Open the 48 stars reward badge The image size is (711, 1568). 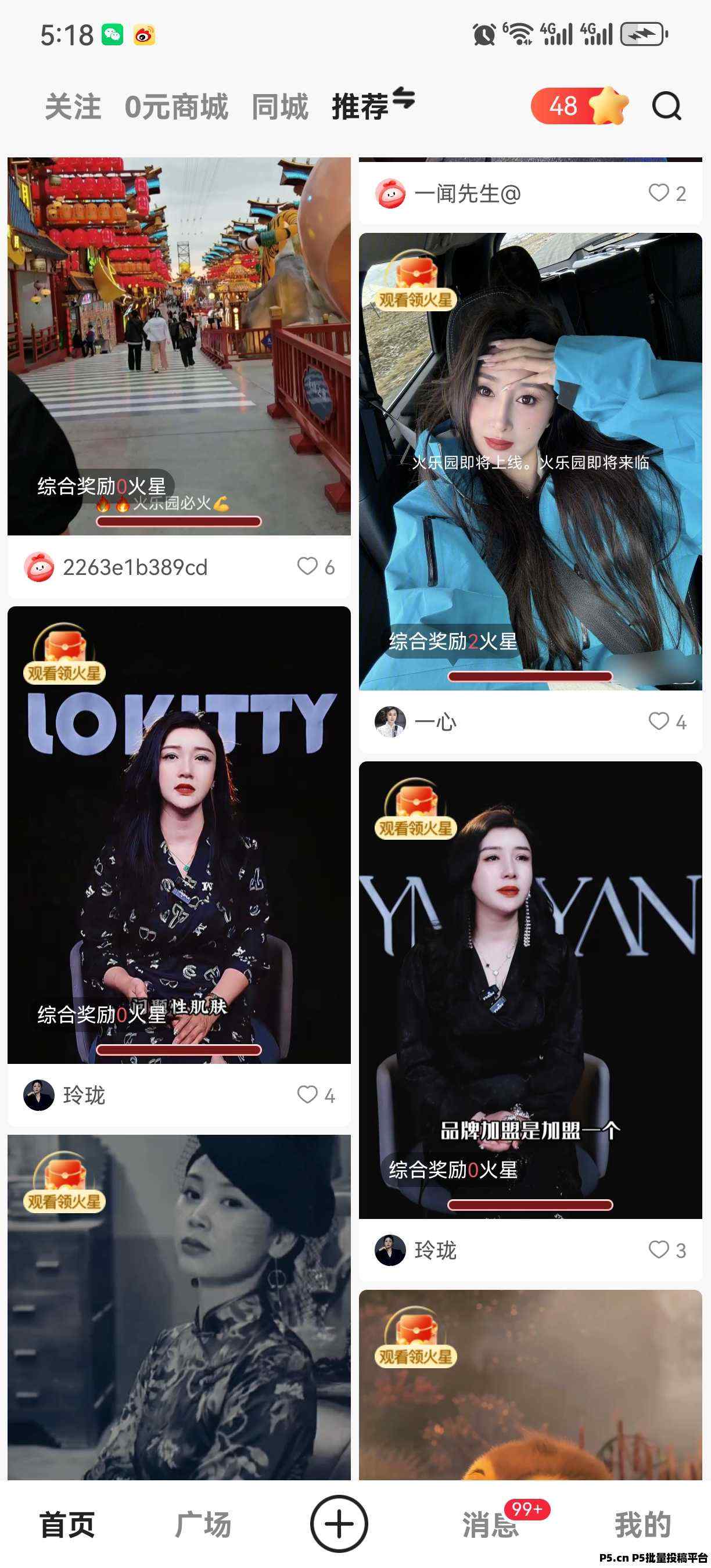pos(579,106)
